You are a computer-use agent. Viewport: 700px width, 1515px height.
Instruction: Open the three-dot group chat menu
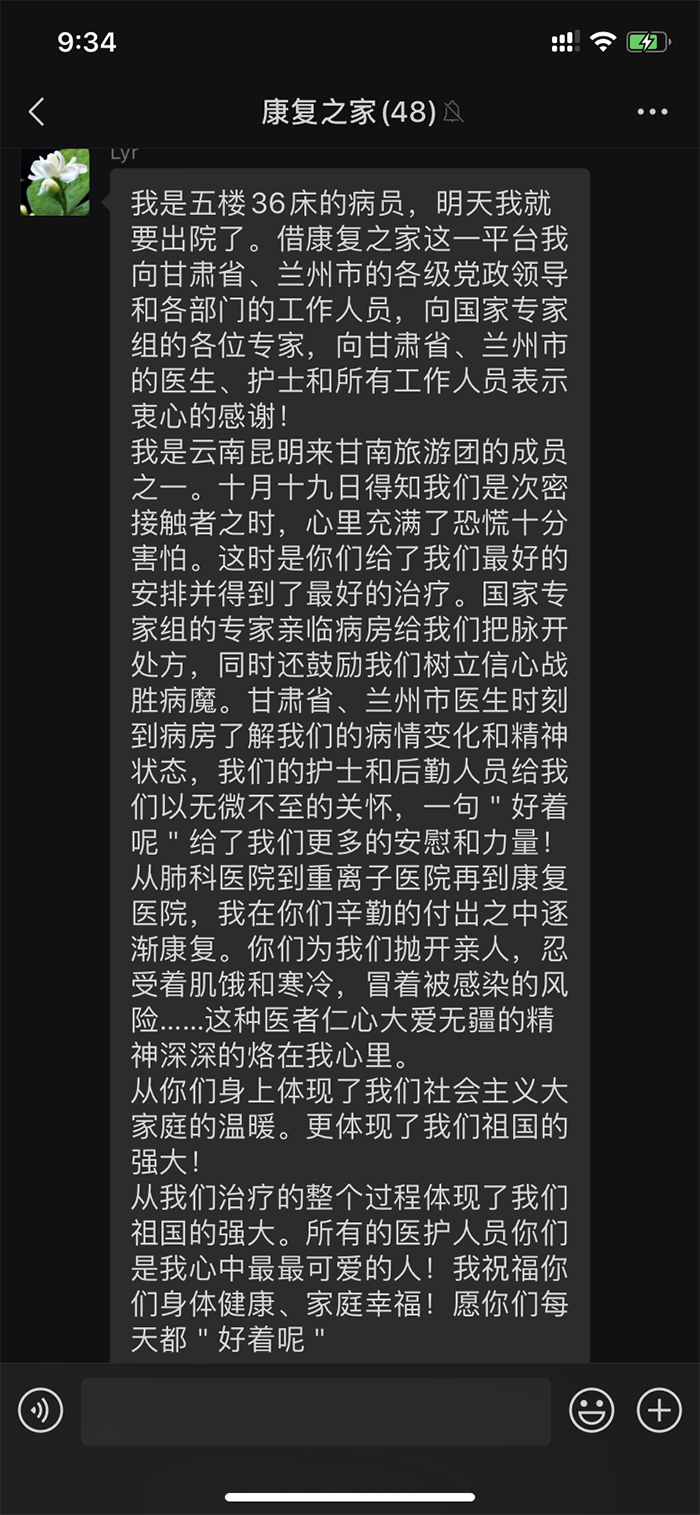(652, 112)
